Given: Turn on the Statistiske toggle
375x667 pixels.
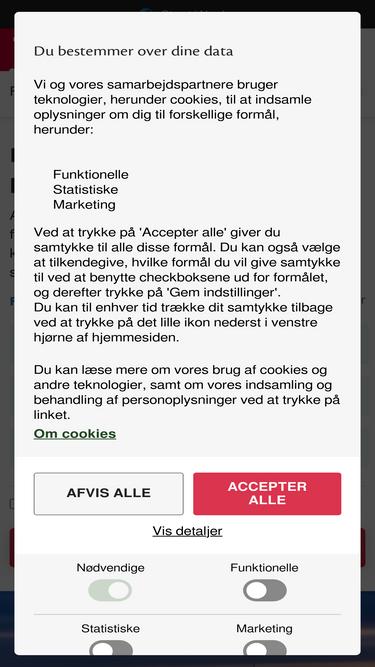Looking at the screenshot, I should point(111,648).
